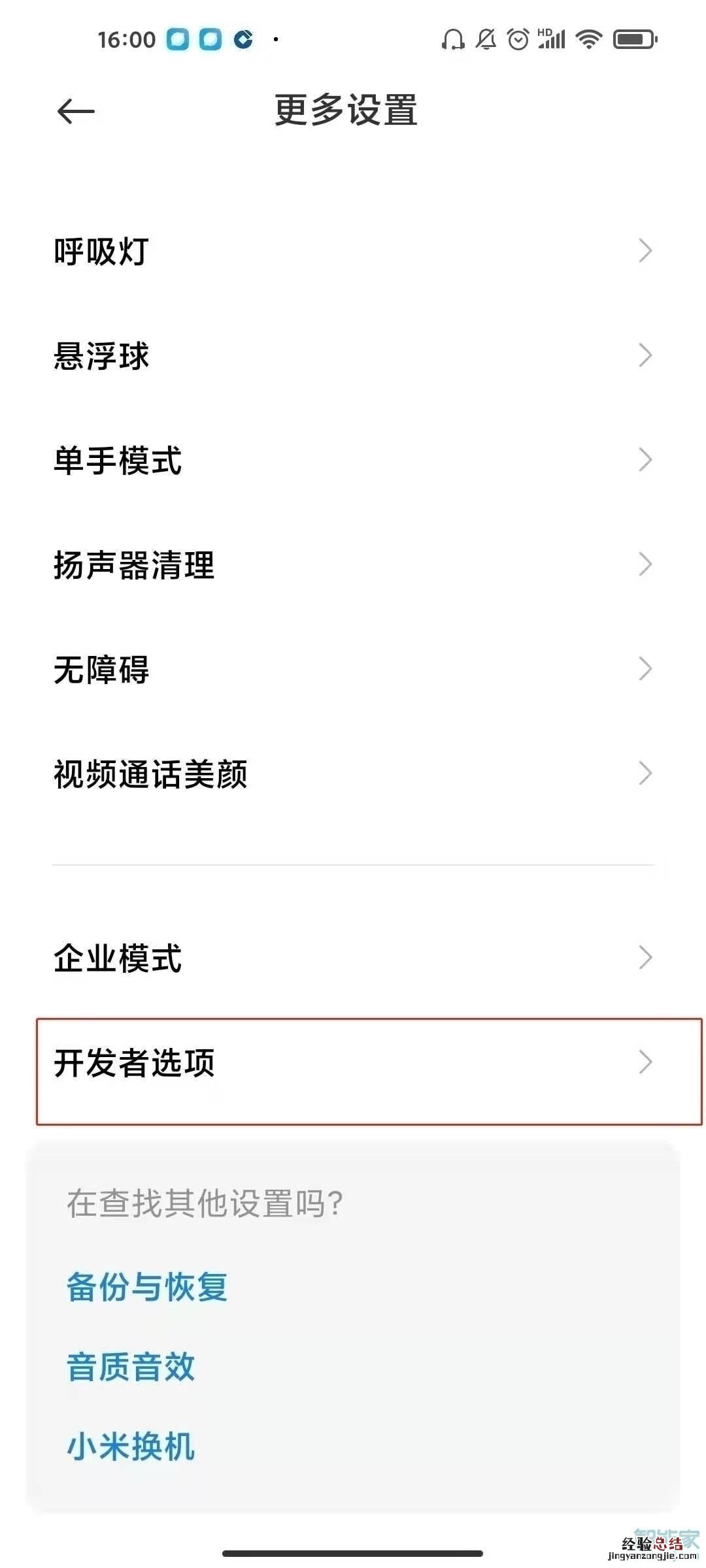Open 开发者选项
This screenshot has height=1568, width=706.
pyautogui.click(x=353, y=1063)
